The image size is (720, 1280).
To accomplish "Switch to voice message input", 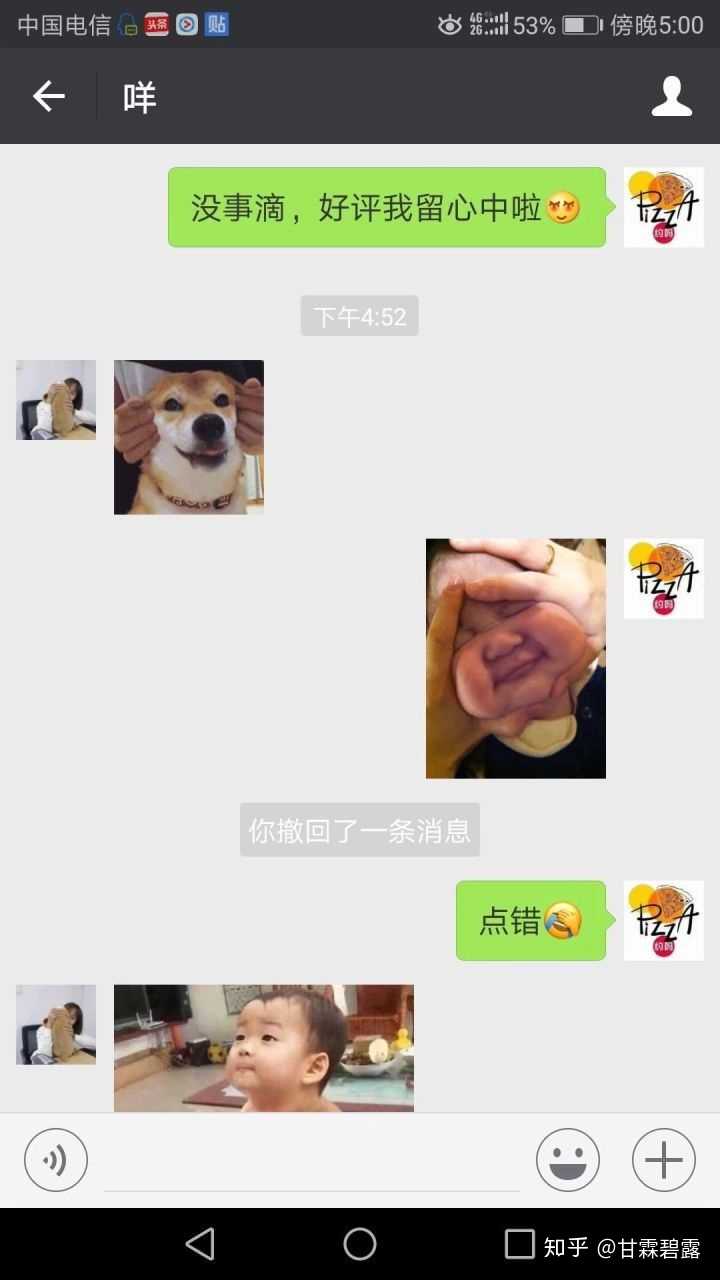I will (56, 1160).
